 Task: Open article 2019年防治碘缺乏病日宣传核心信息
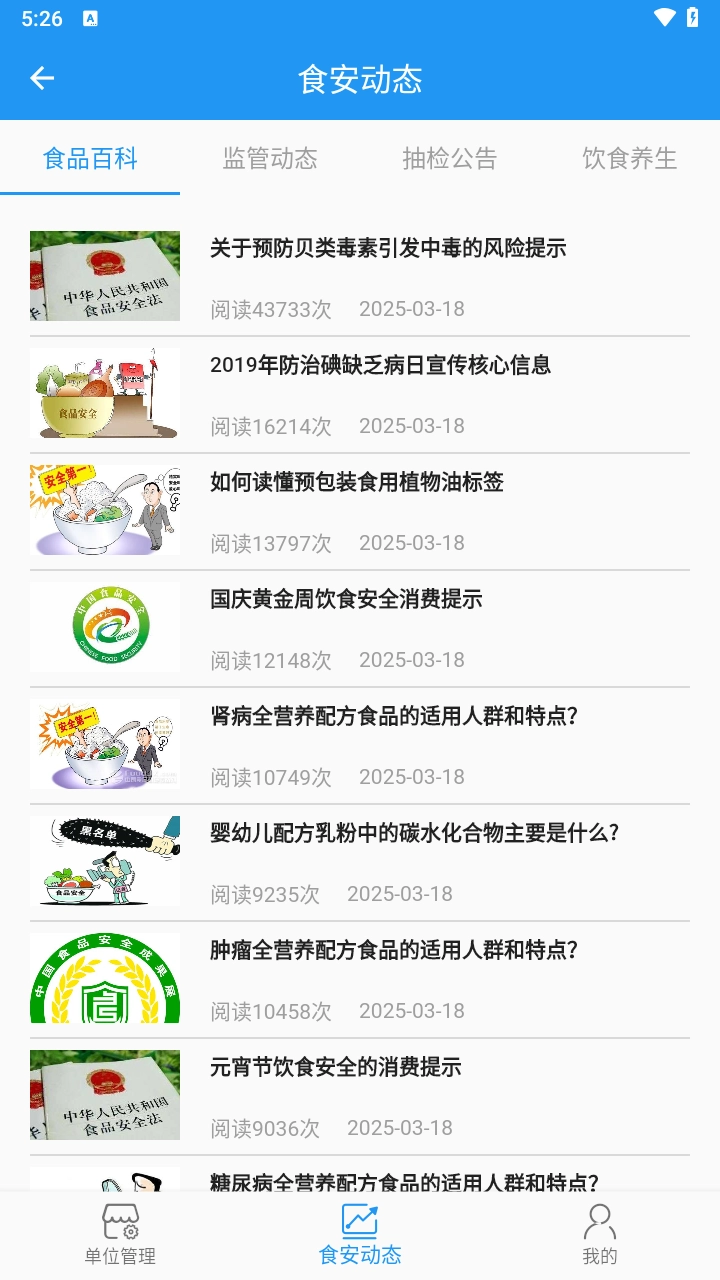tap(380, 365)
